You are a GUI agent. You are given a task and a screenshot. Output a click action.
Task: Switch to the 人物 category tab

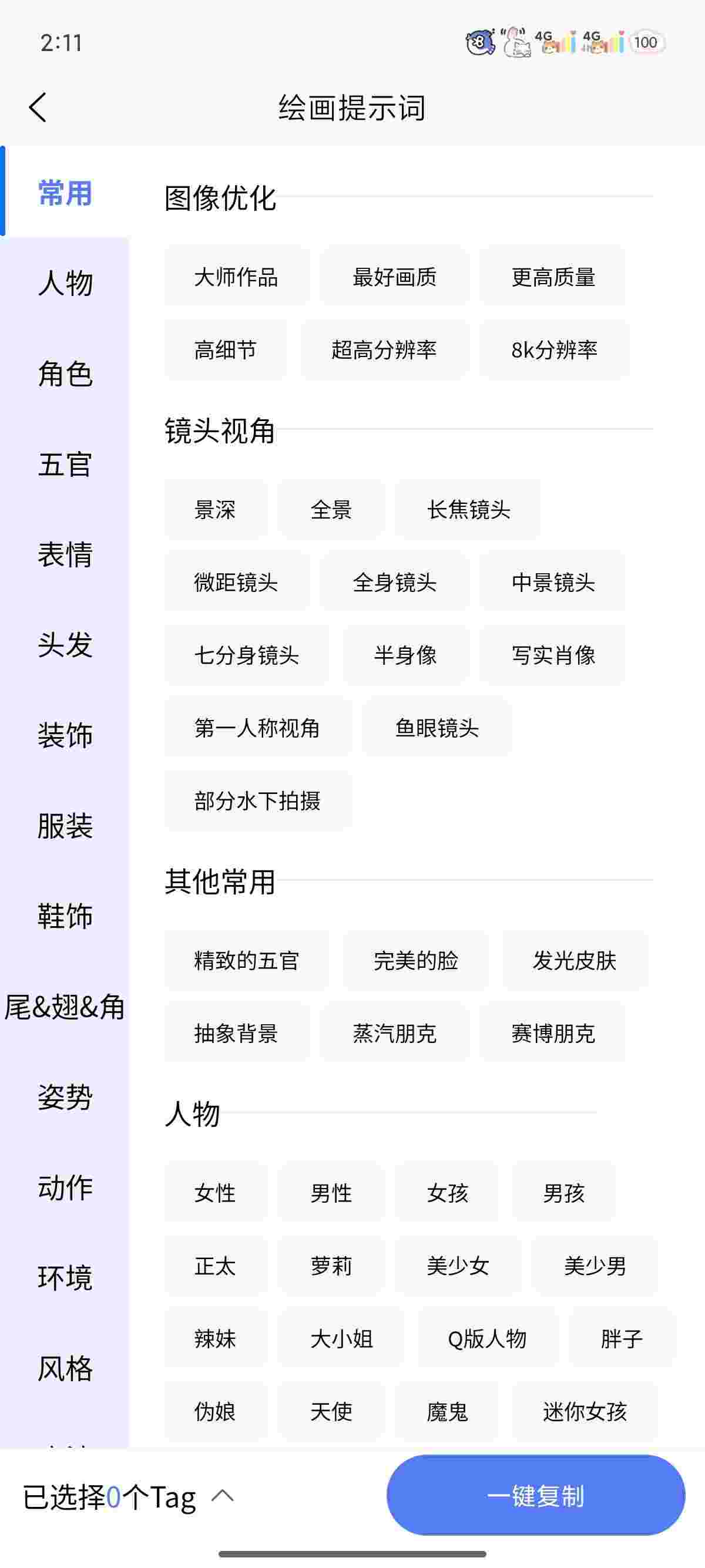(65, 283)
